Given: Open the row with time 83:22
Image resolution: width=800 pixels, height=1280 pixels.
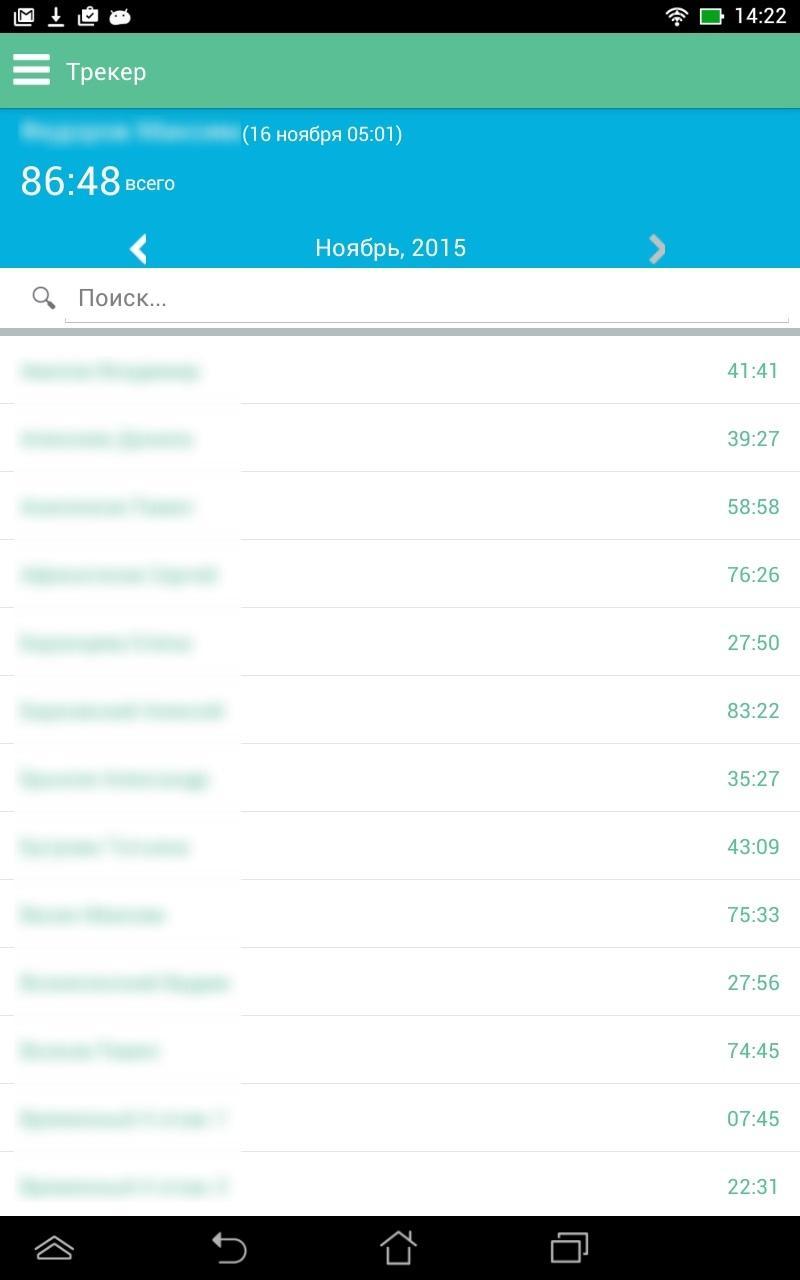Looking at the screenshot, I should coord(400,711).
